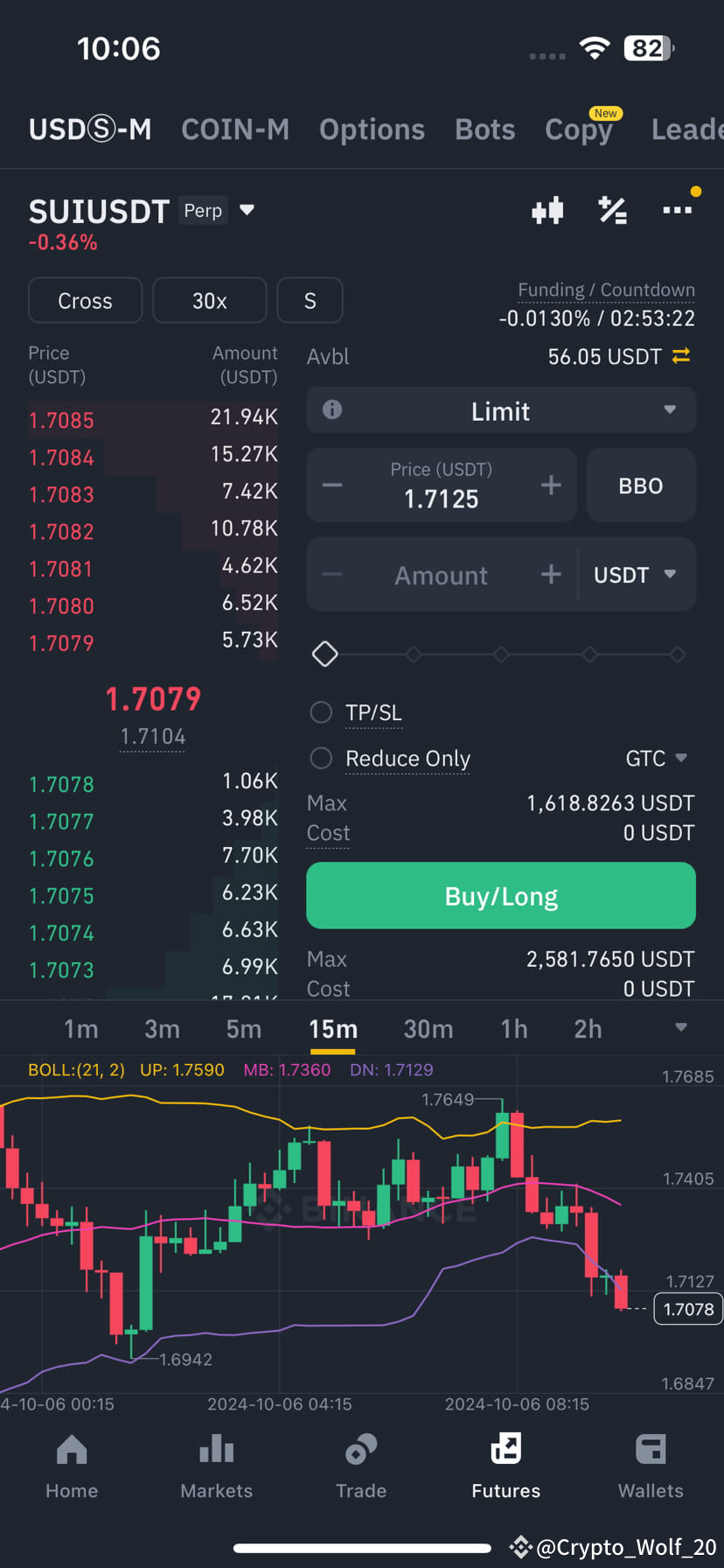Open the candlestick chart style icon
Screen dimensions: 724x1568
(x=547, y=210)
